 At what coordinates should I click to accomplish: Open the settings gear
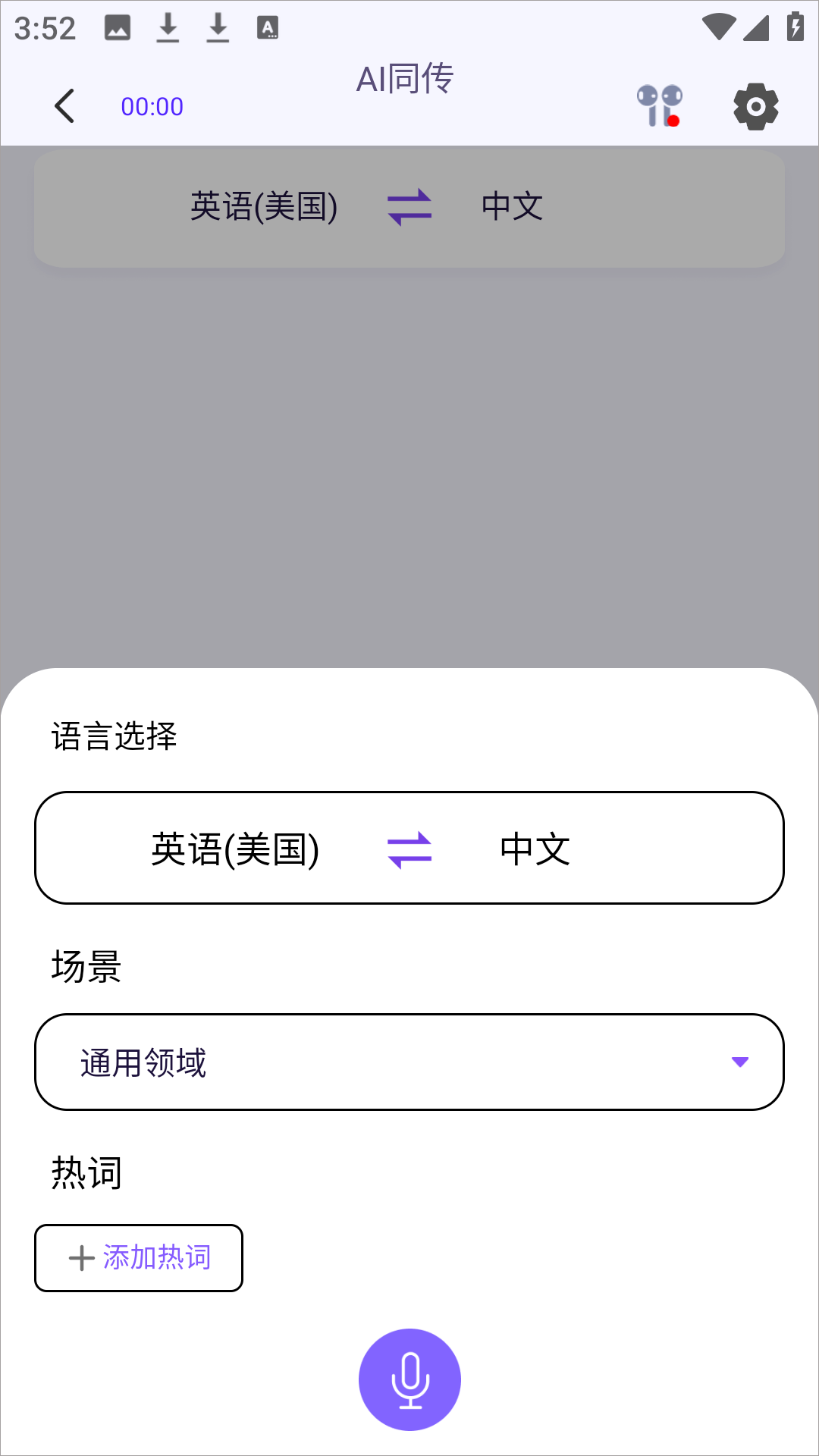tap(755, 106)
